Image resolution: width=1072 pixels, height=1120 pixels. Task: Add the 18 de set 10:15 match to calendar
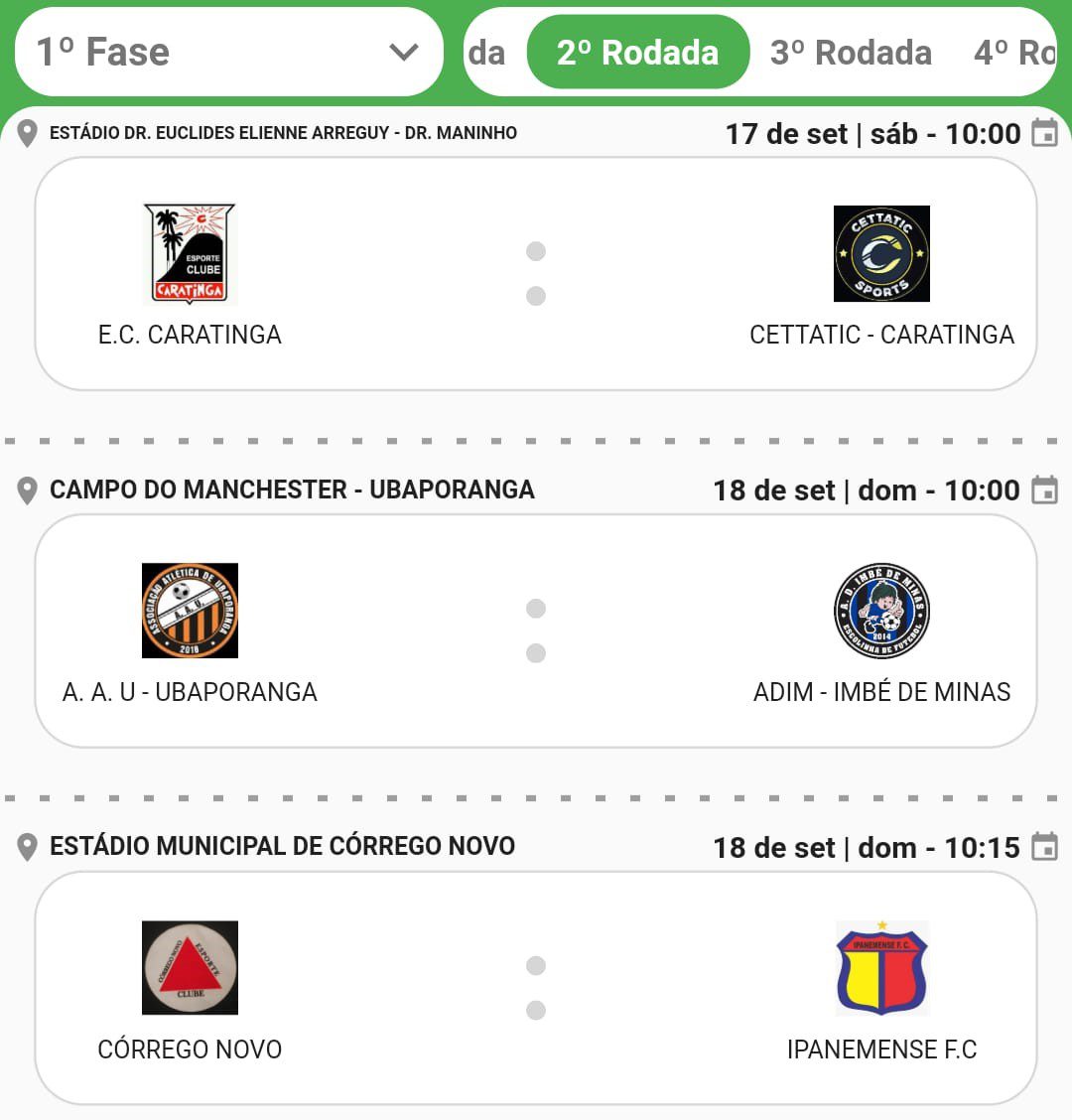(1044, 847)
